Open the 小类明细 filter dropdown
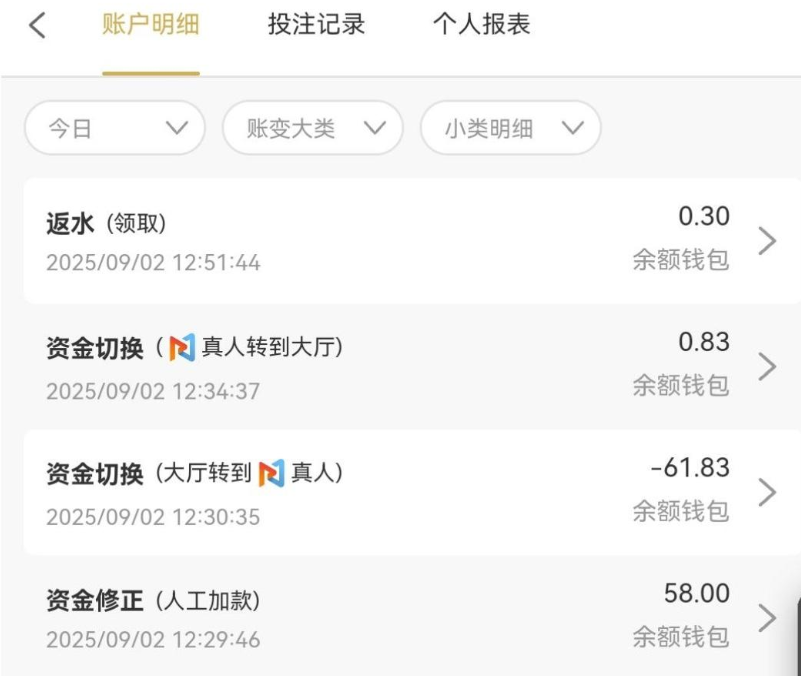 pyautogui.click(x=510, y=128)
